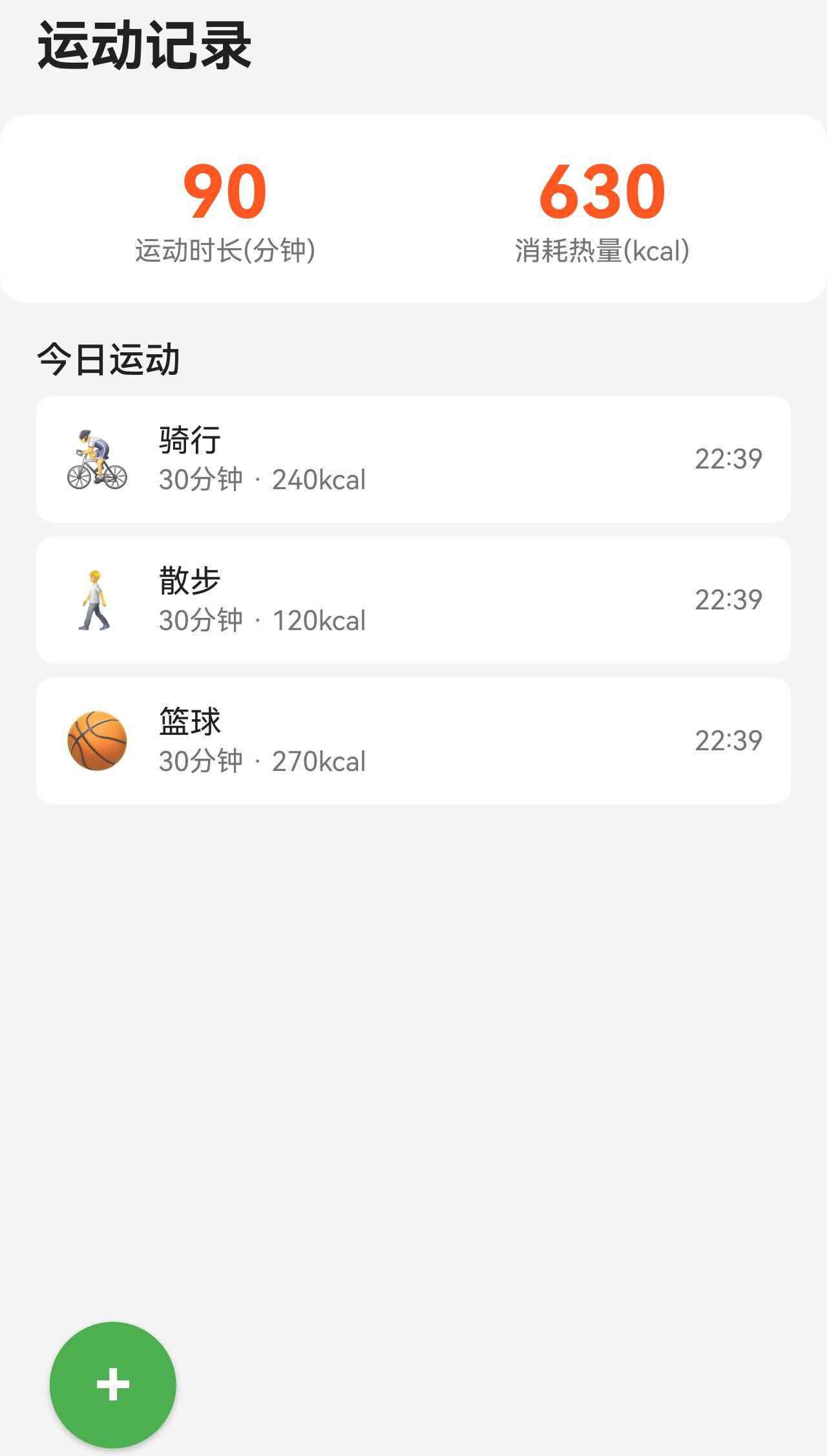Add a new exercise record
Viewport: 827px width, 1456px height.
click(x=113, y=1384)
